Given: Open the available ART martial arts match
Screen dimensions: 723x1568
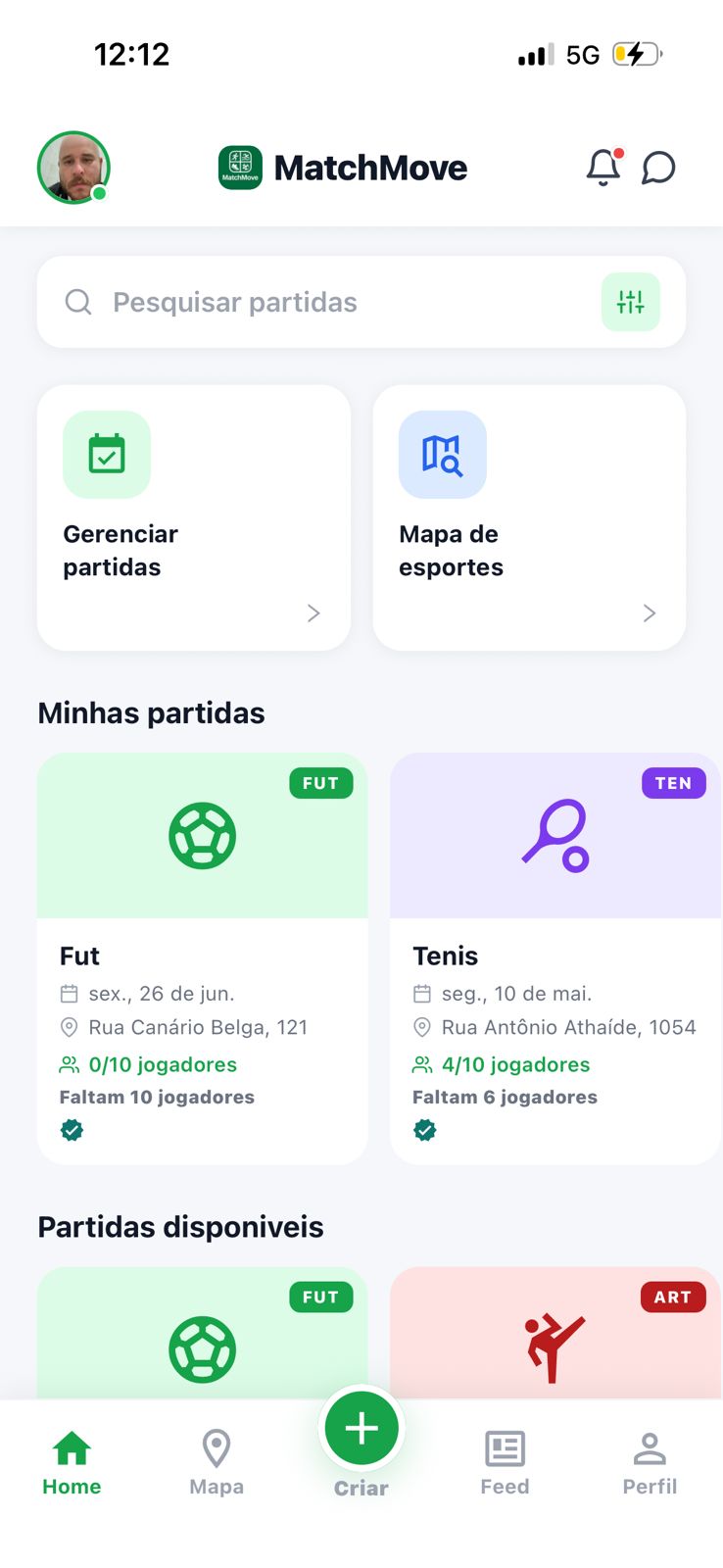Looking at the screenshot, I should click(555, 1333).
